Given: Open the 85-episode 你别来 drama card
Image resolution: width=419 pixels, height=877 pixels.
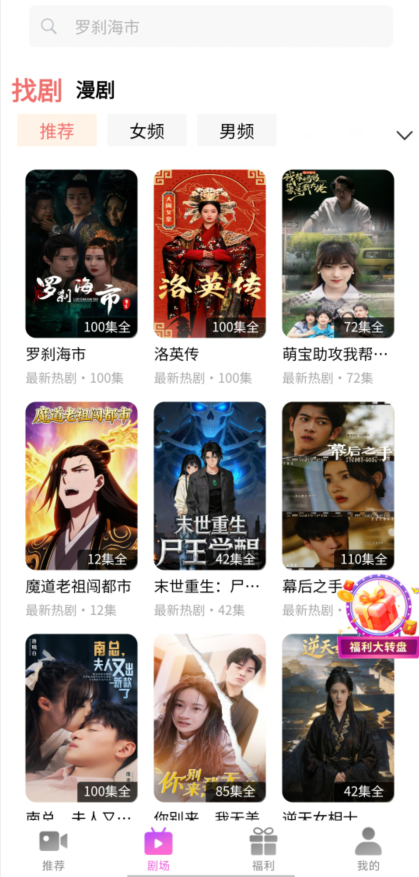Looking at the screenshot, I should coord(210,718).
